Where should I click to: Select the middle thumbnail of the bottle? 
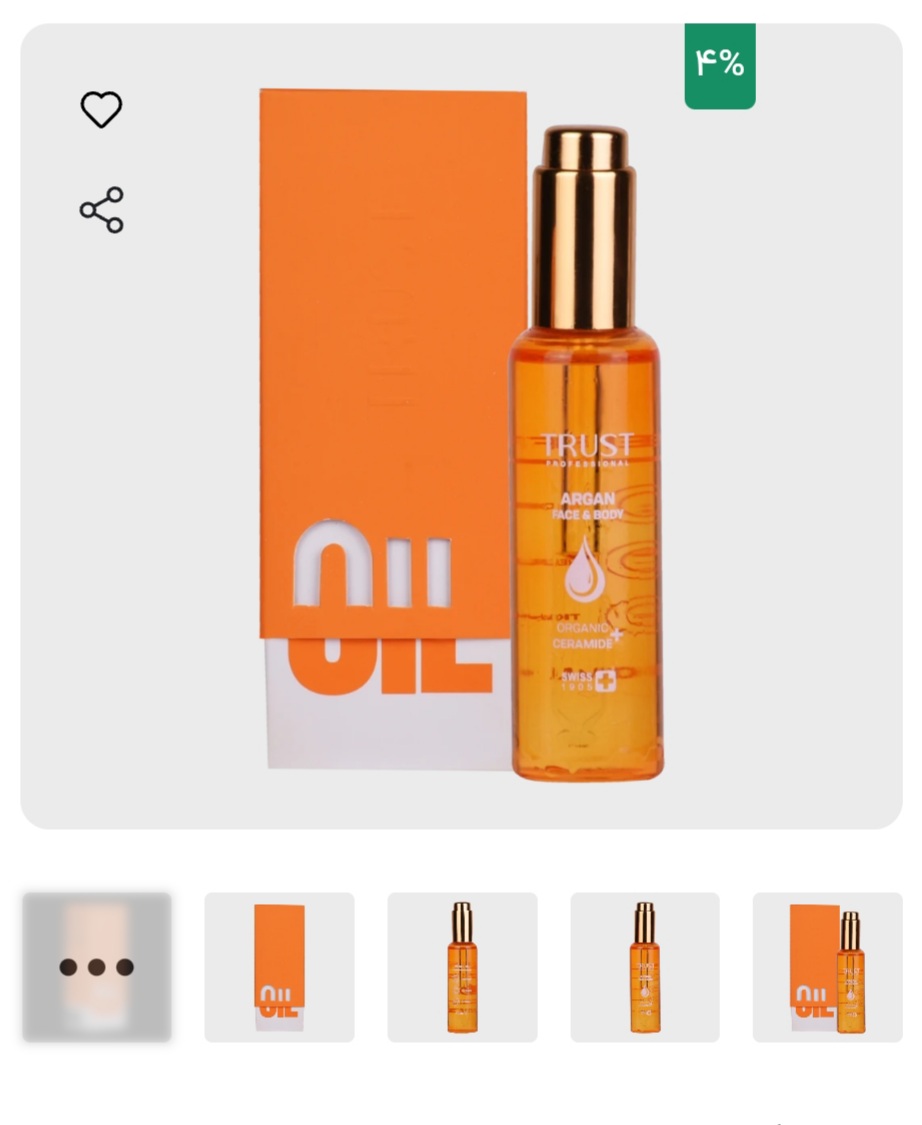(x=462, y=967)
